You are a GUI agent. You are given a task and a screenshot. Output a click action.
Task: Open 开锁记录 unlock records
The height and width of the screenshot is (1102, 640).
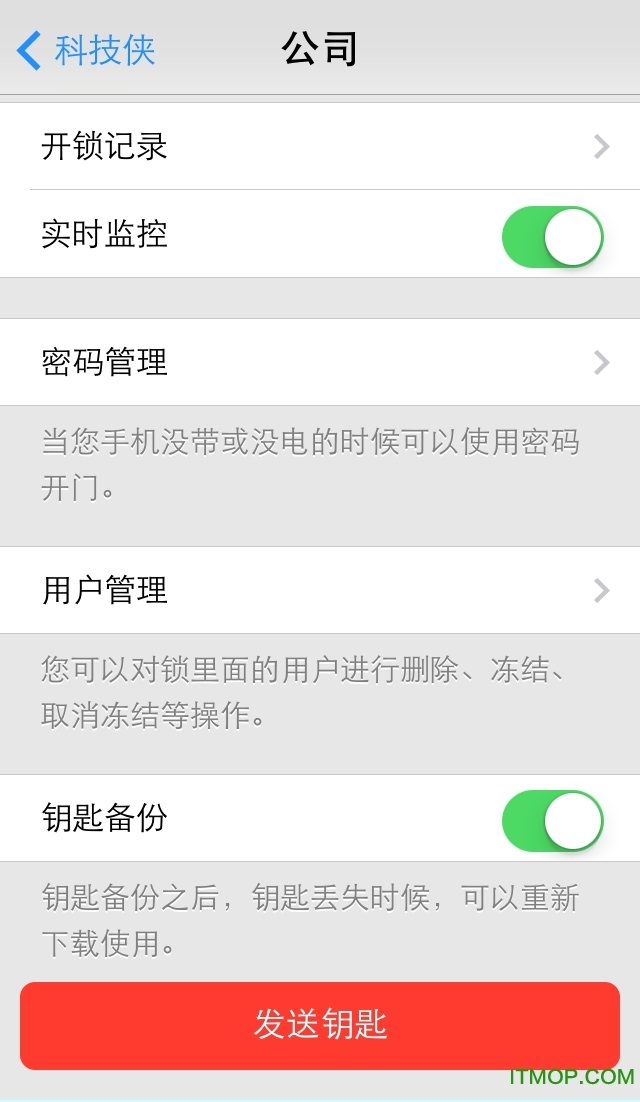pos(320,147)
